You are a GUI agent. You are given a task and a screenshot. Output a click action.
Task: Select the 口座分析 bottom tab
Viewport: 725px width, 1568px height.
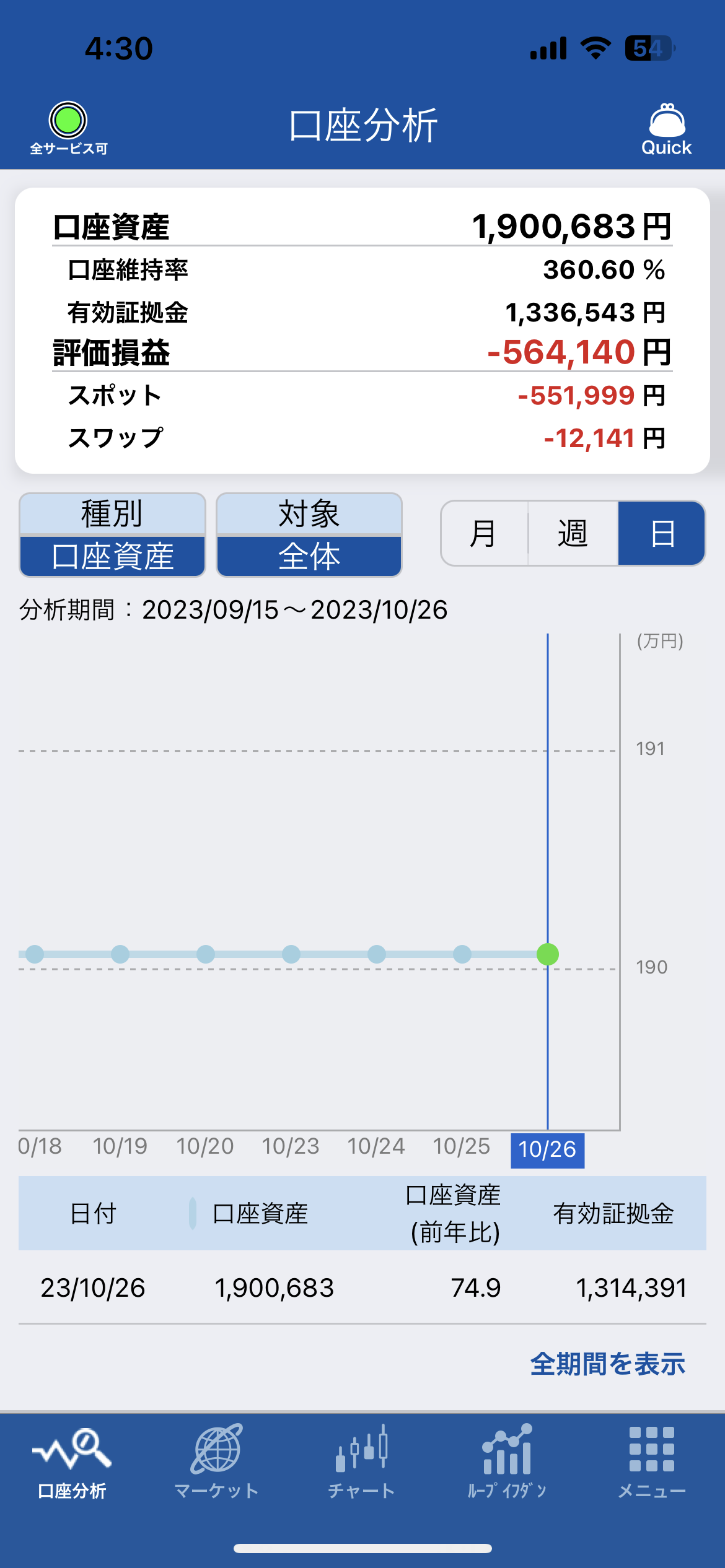coord(72,1461)
